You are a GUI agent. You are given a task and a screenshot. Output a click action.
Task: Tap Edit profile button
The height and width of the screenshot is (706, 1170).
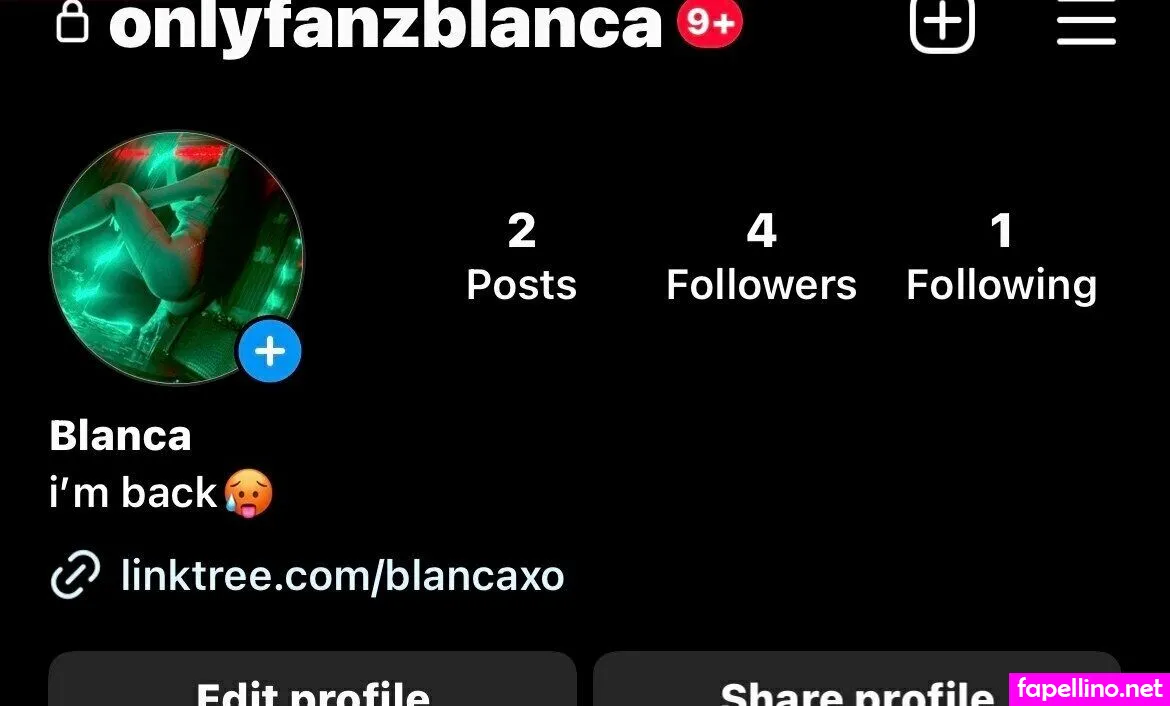click(312, 685)
